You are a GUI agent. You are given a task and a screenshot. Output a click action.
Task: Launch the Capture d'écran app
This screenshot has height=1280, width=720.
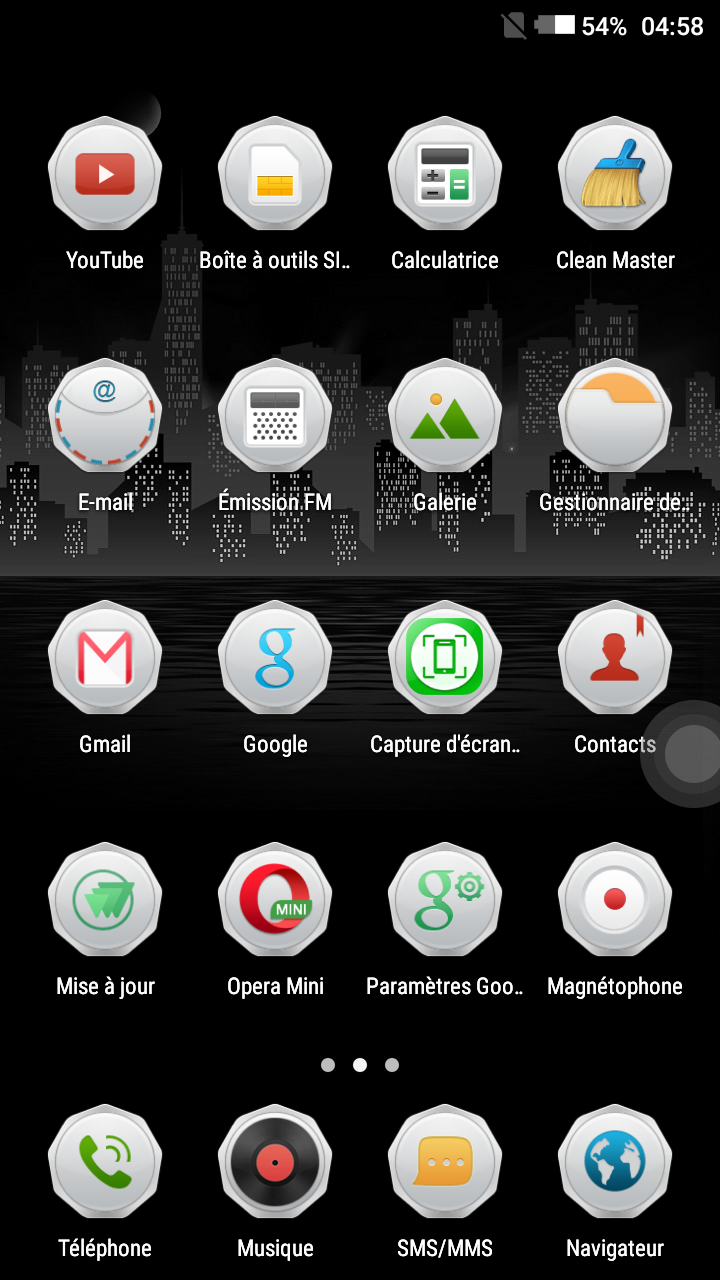pos(445,658)
